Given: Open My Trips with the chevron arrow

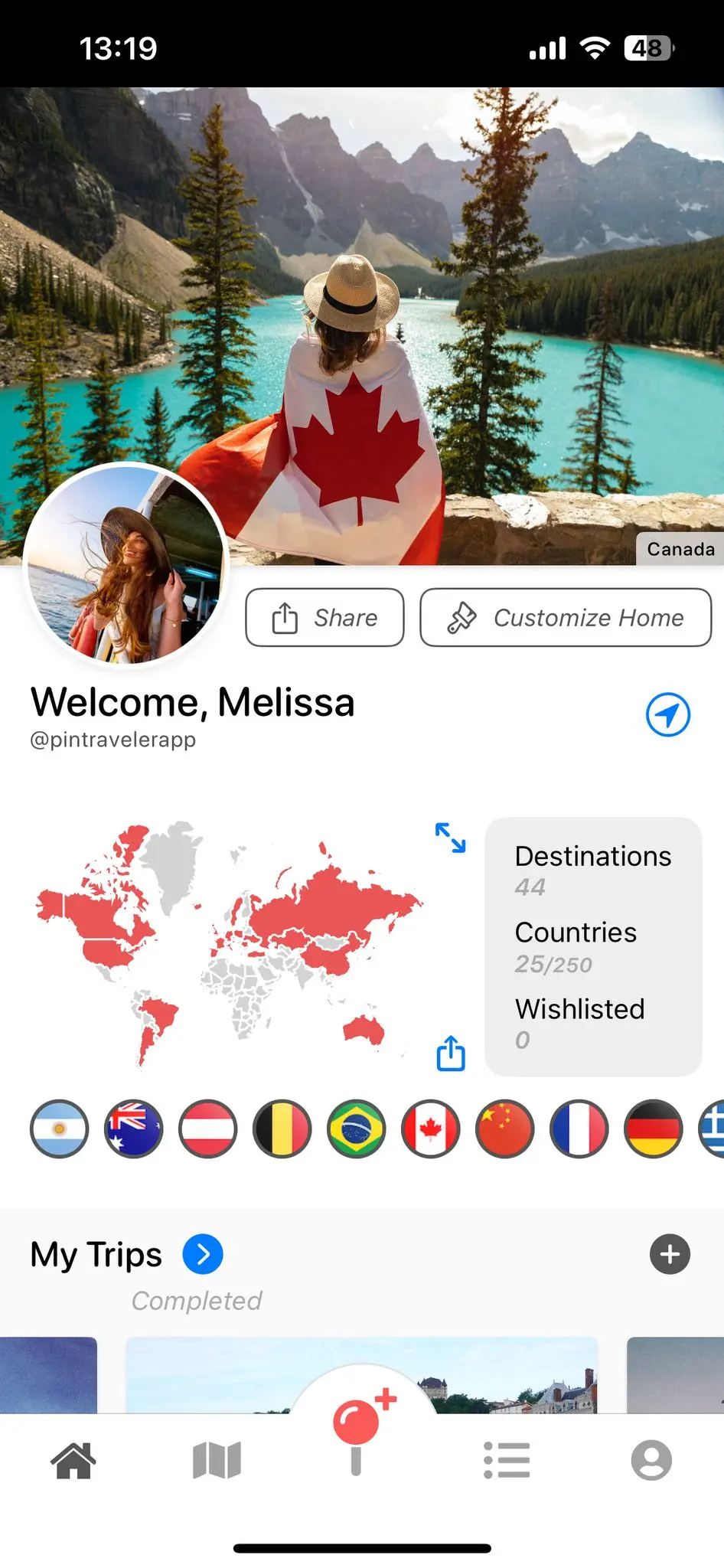Looking at the screenshot, I should click(x=203, y=1254).
